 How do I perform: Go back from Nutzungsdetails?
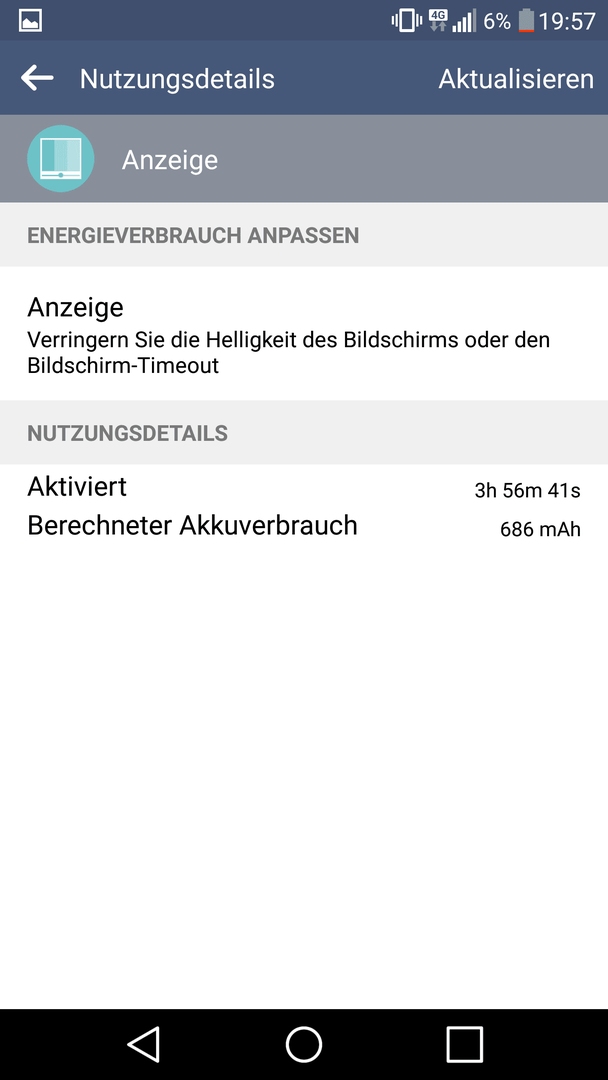37,79
